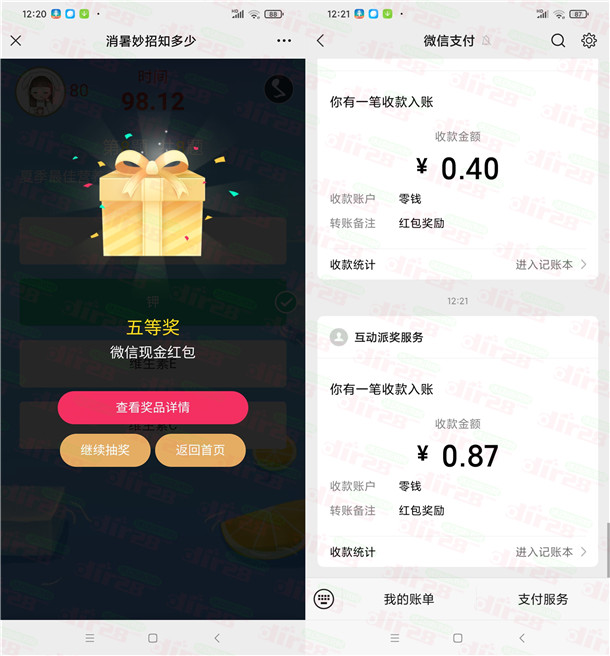Open the overflow menu beside 消暑妙招知多少
The image size is (610, 656).
point(284,41)
